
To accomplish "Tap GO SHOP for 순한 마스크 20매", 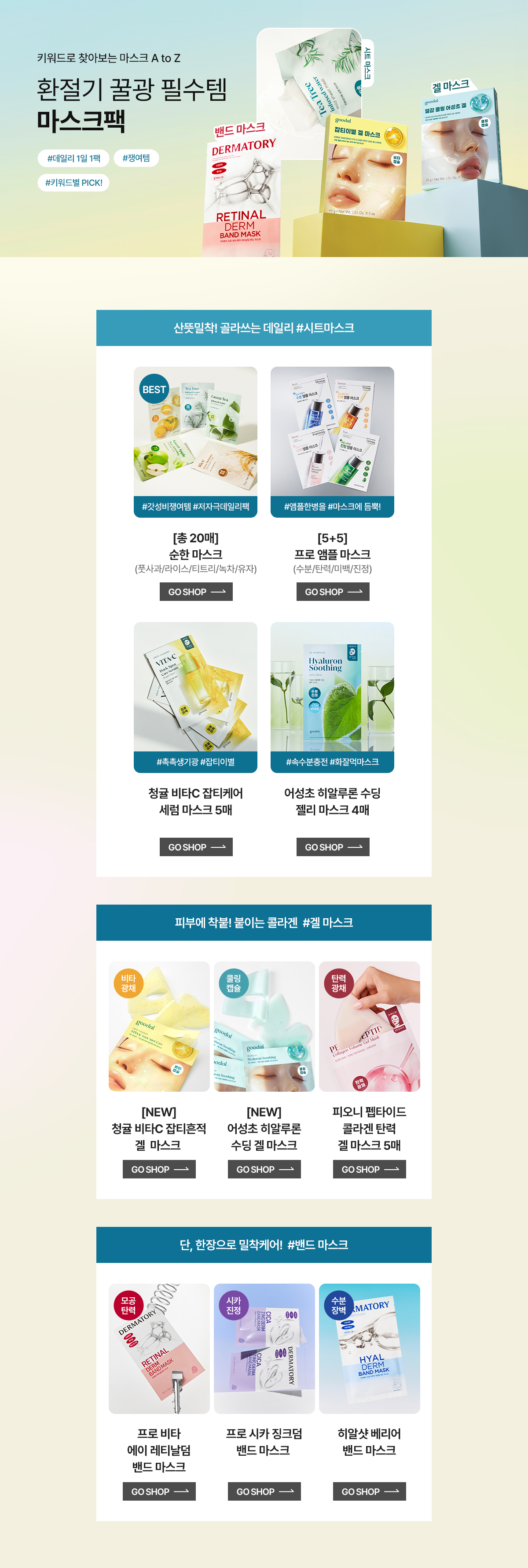I will 196,592.
